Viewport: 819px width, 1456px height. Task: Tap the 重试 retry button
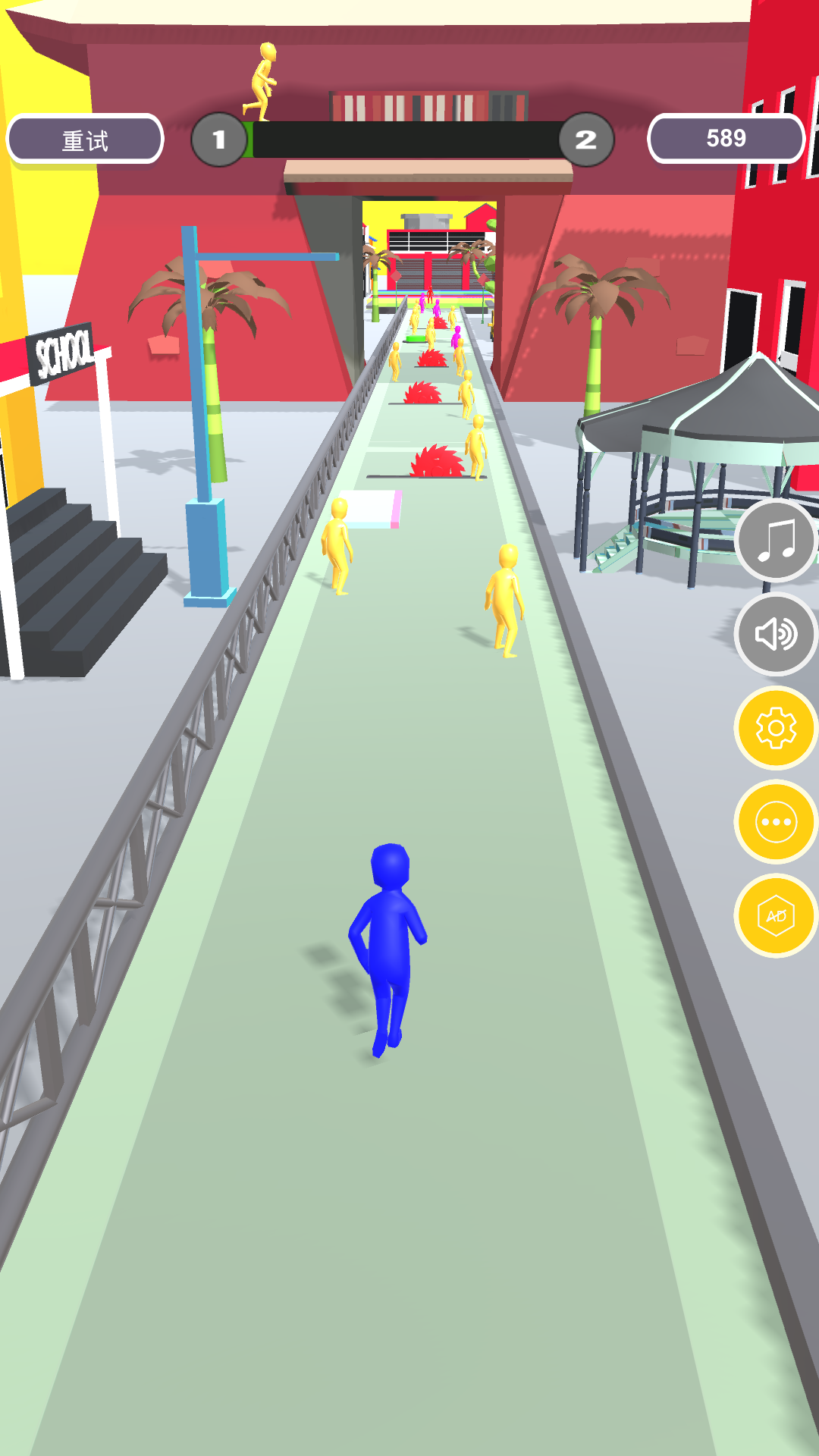tap(85, 140)
